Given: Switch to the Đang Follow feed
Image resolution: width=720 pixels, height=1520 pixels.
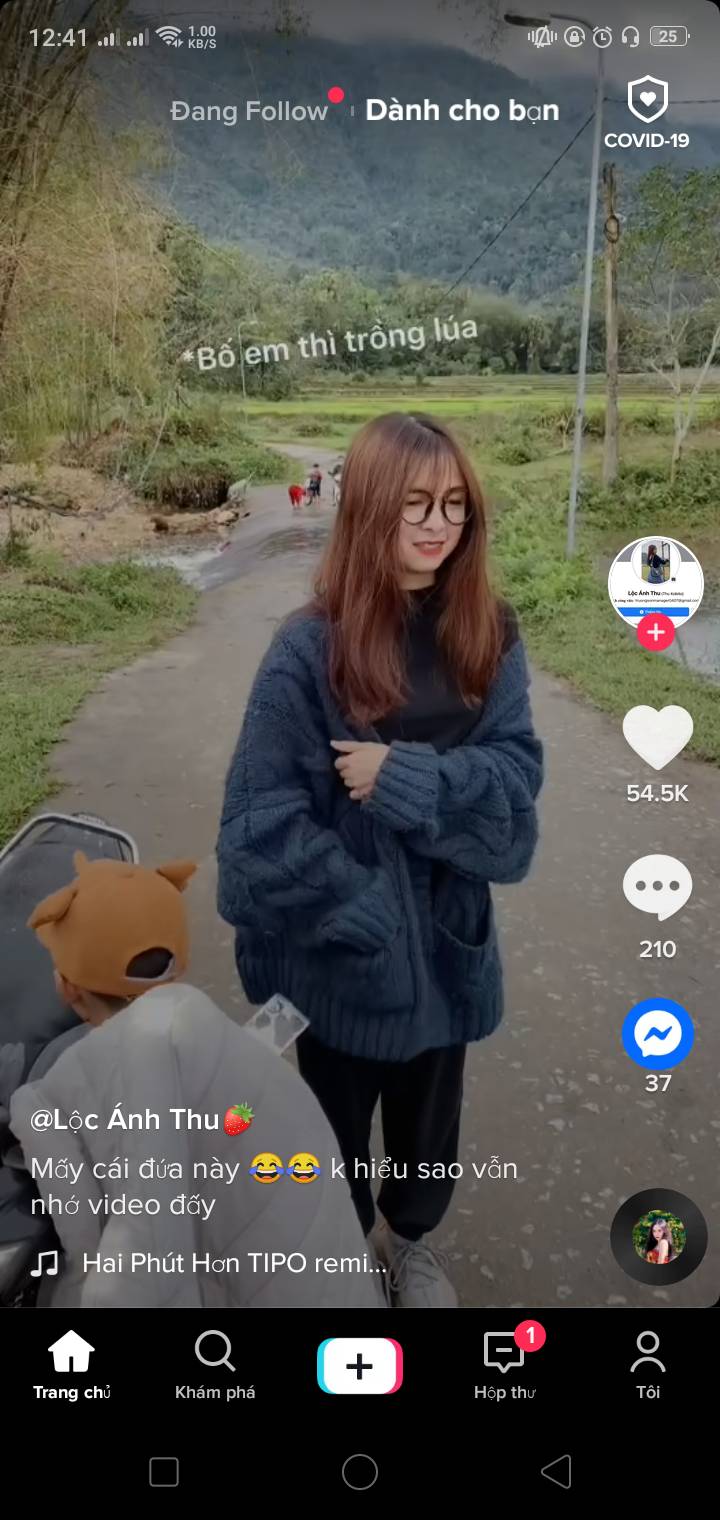Looking at the screenshot, I should pos(249,110).
